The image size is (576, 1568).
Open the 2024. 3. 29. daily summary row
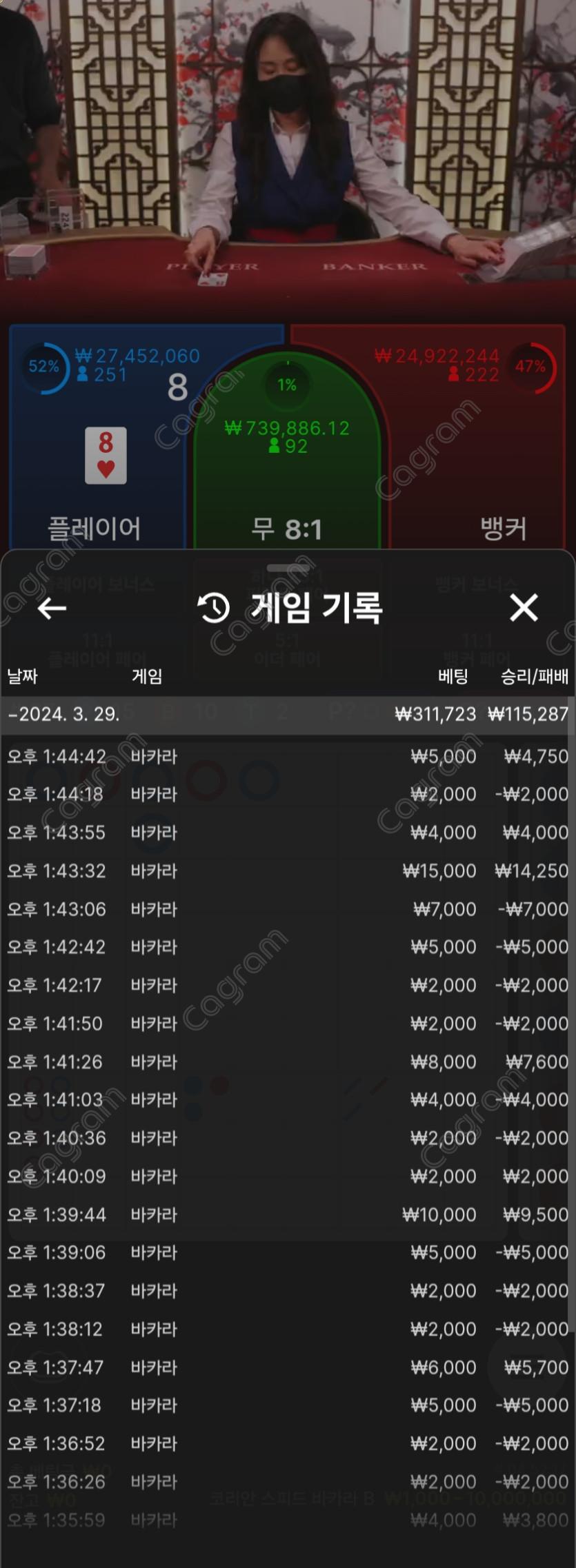tap(288, 714)
